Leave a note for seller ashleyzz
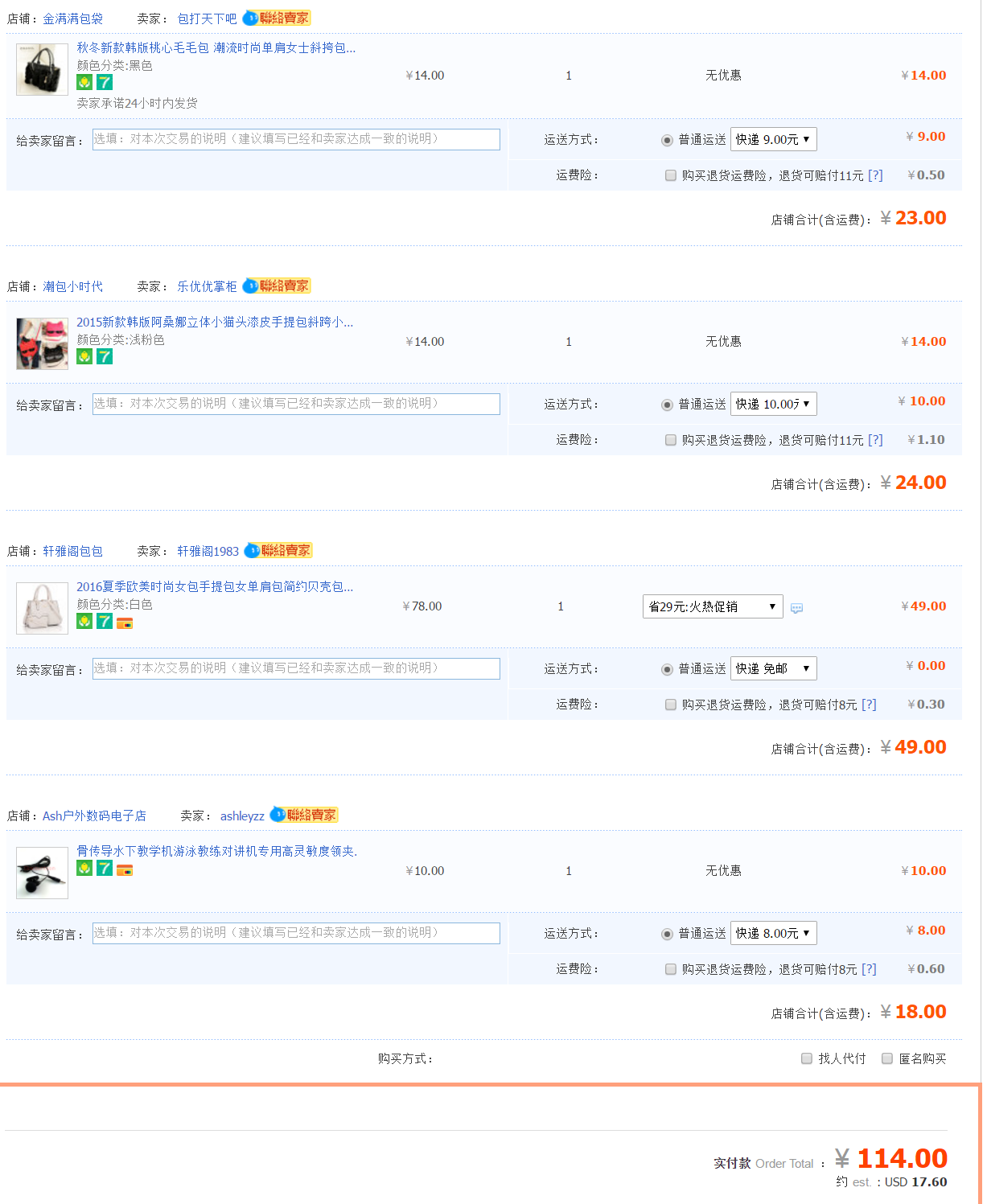The width and height of the screenshot is (987, 1204). coord(296,933)
